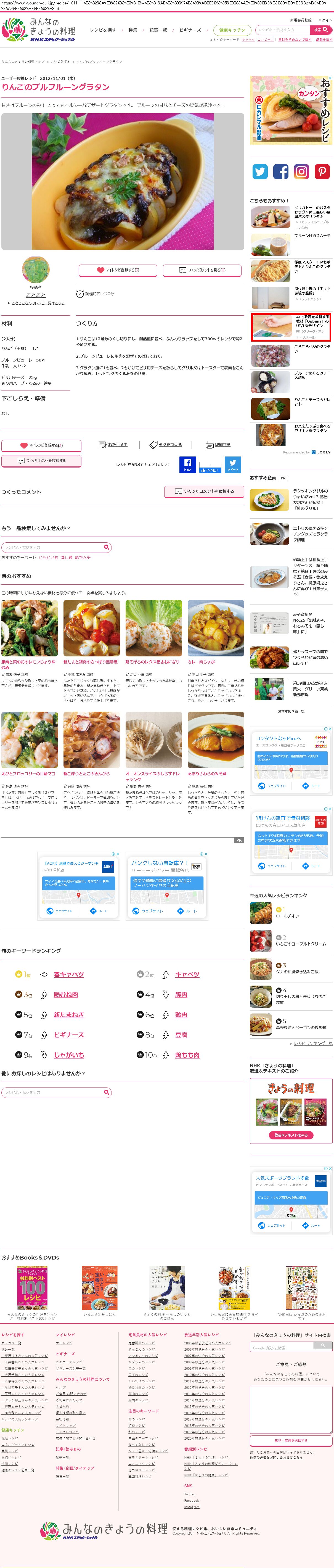Viewport: 334px width, 1568px height.
Task: Open the レシピランキング一覧 link
Action: 313,1043
